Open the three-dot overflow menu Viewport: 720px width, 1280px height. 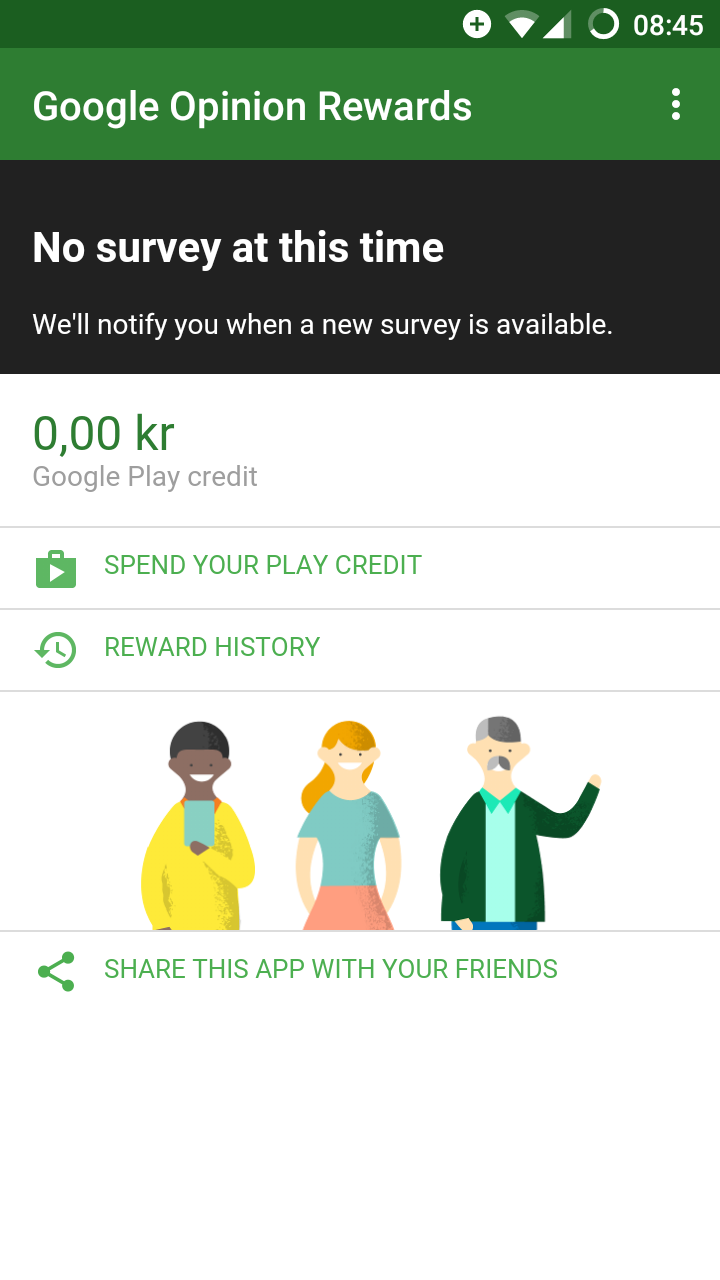click(x=676, y=104)
